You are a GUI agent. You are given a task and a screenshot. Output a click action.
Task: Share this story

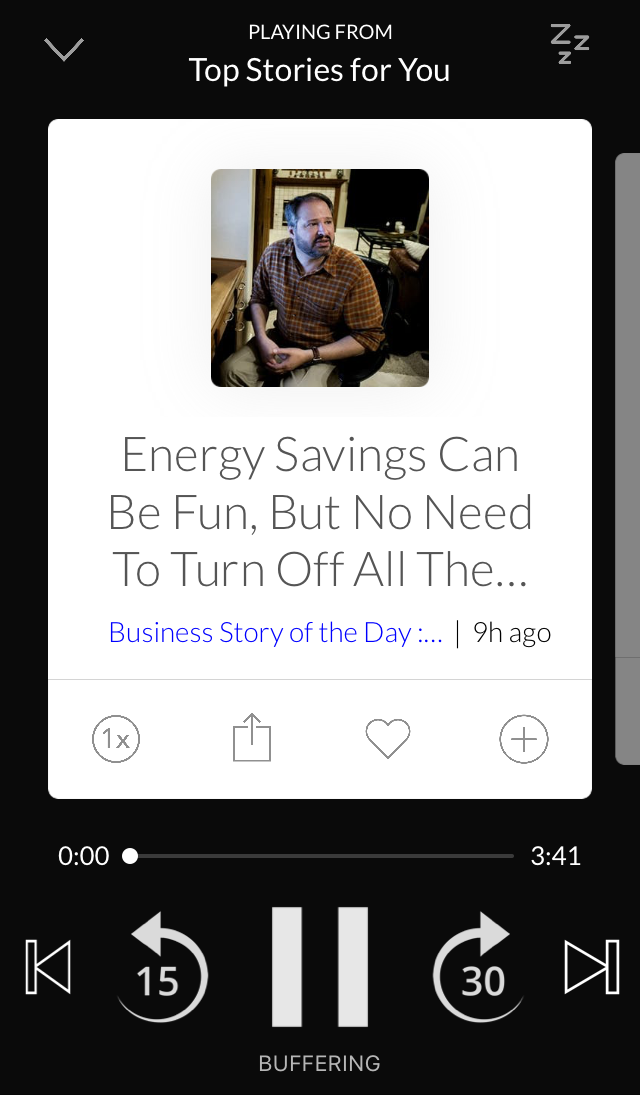(252, 739)
